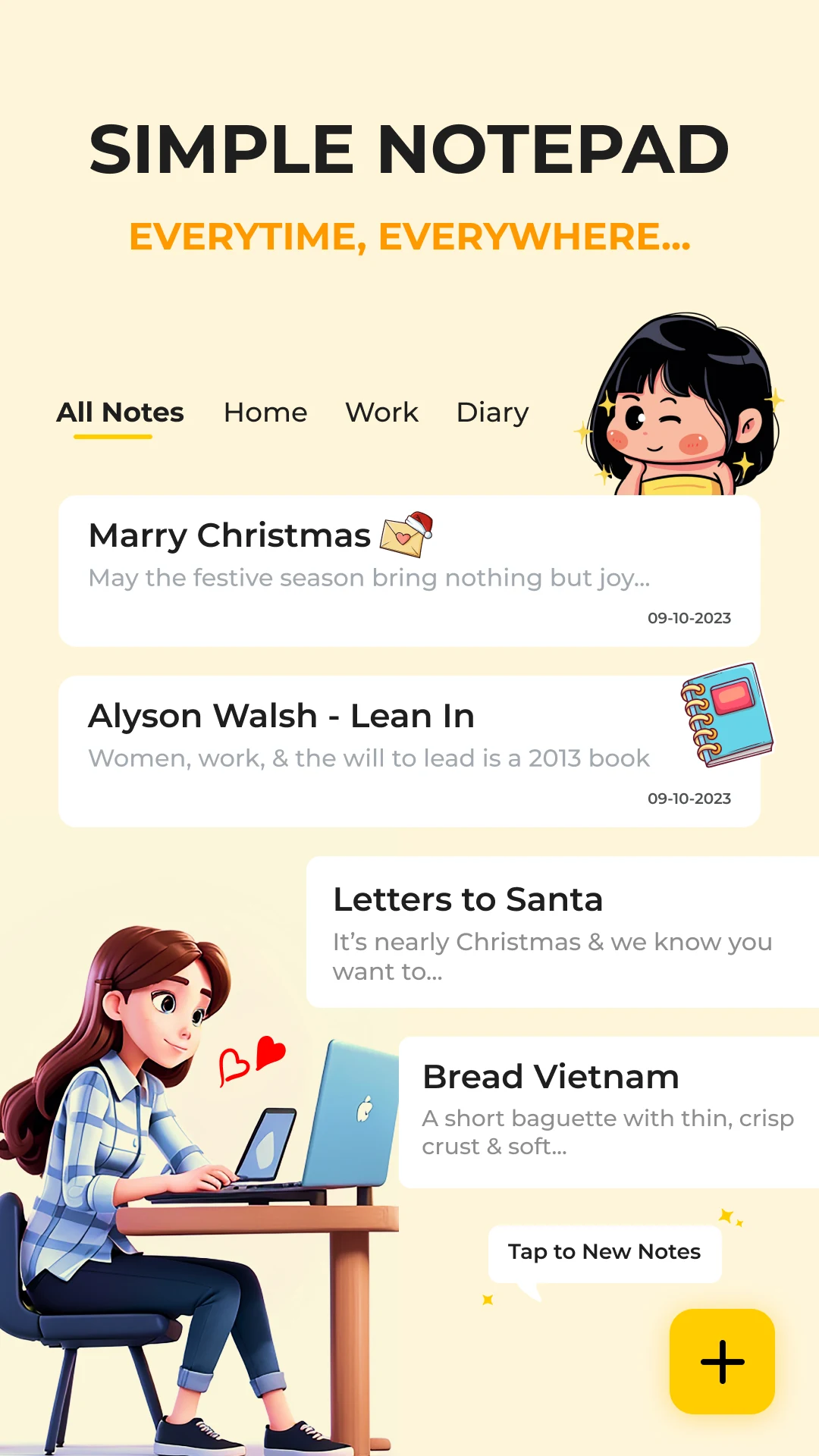The height and width of the screenshot is (1456, 819).
Task: Tap the plus icon to create a new note
Action: coord(721,1361)
